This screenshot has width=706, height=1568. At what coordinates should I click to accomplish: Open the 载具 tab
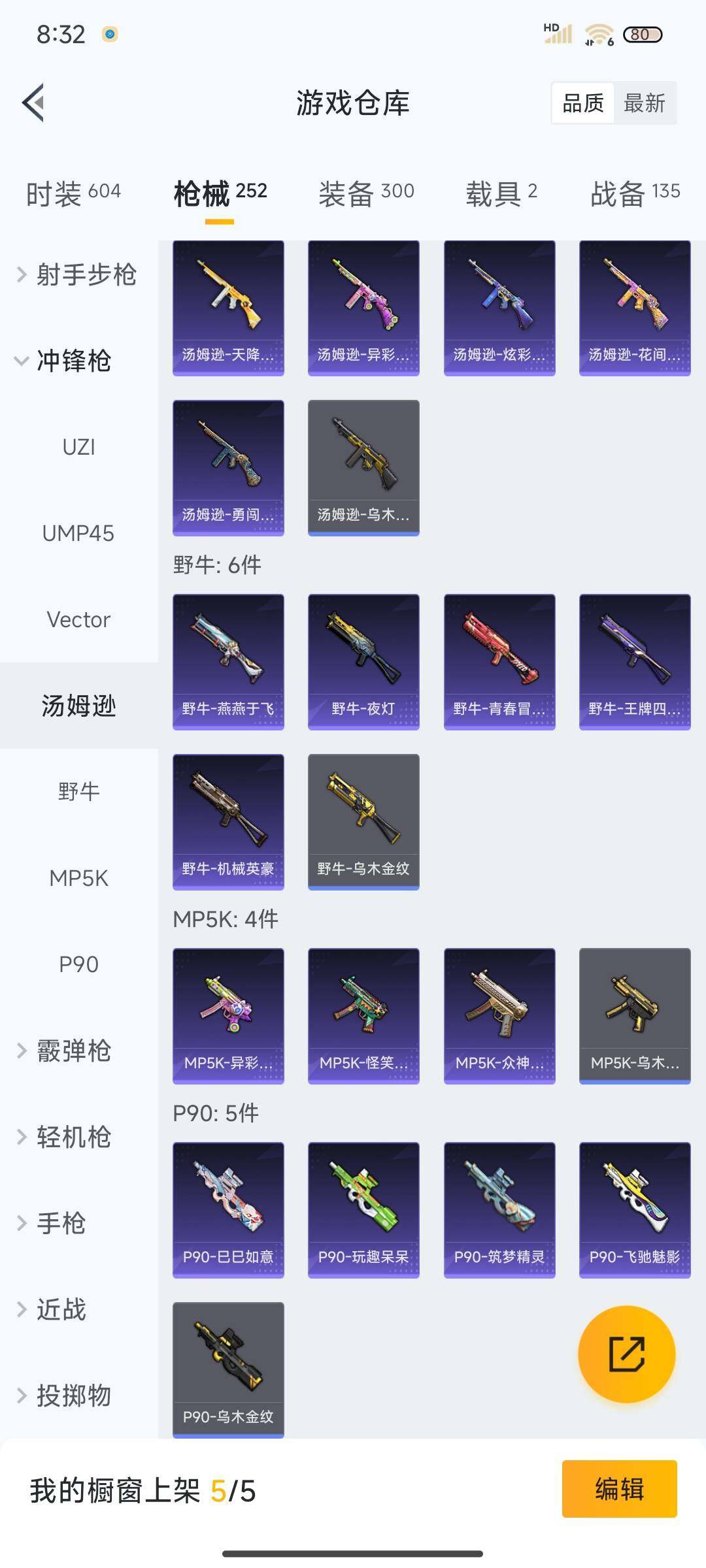click(501, 193)
